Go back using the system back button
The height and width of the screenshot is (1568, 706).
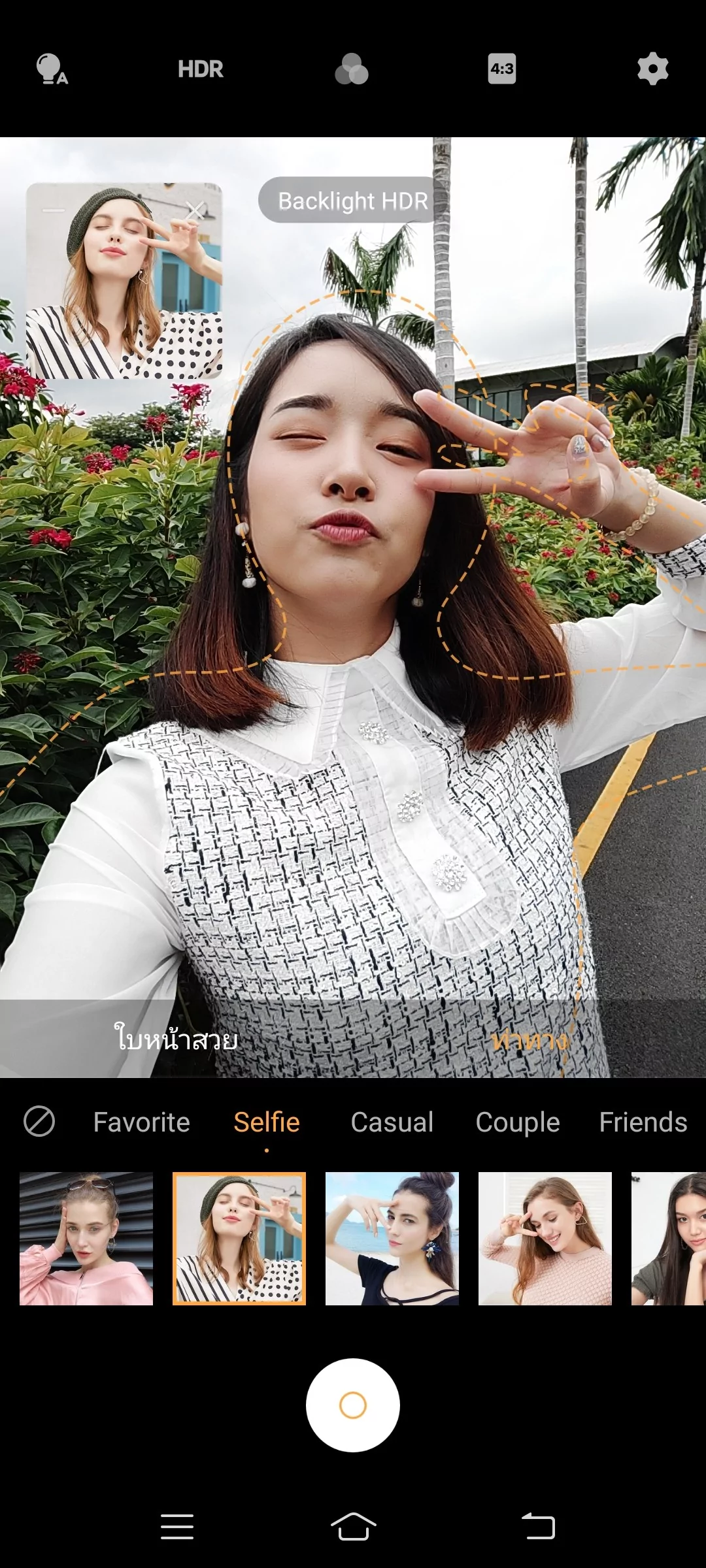coord(538,1526)
